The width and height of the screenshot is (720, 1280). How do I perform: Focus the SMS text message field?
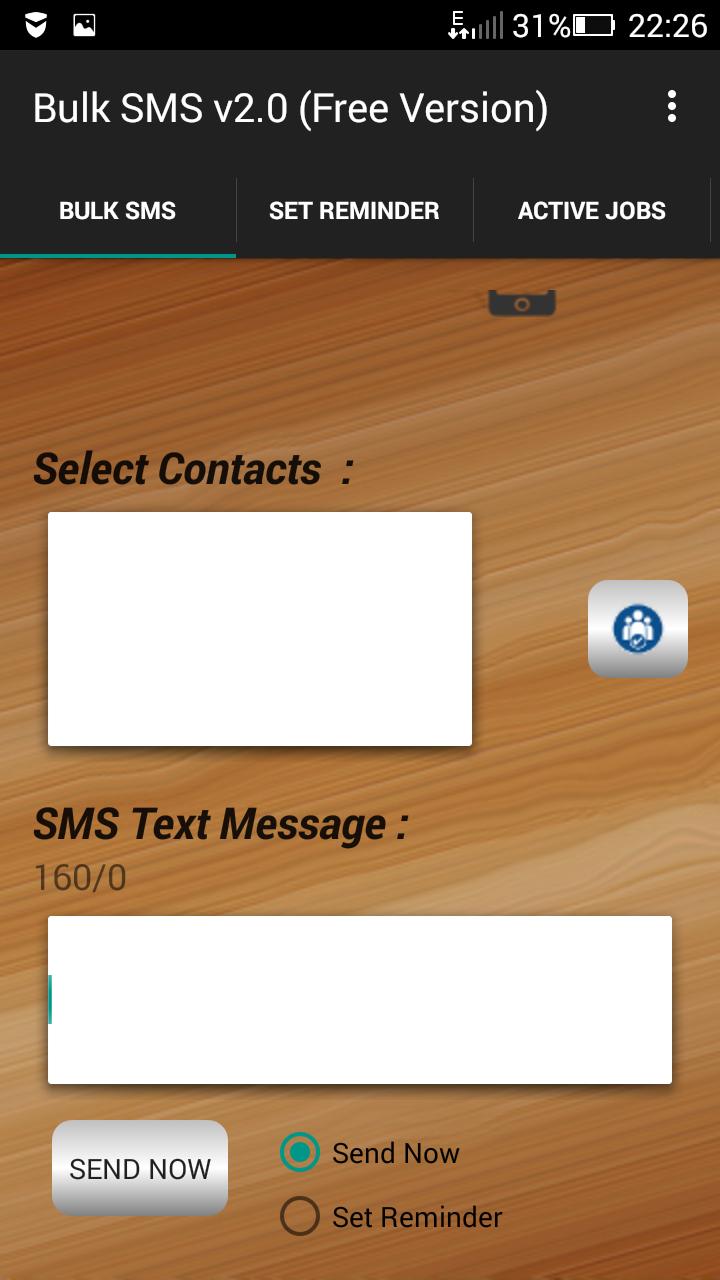[x=360, y=1000]
